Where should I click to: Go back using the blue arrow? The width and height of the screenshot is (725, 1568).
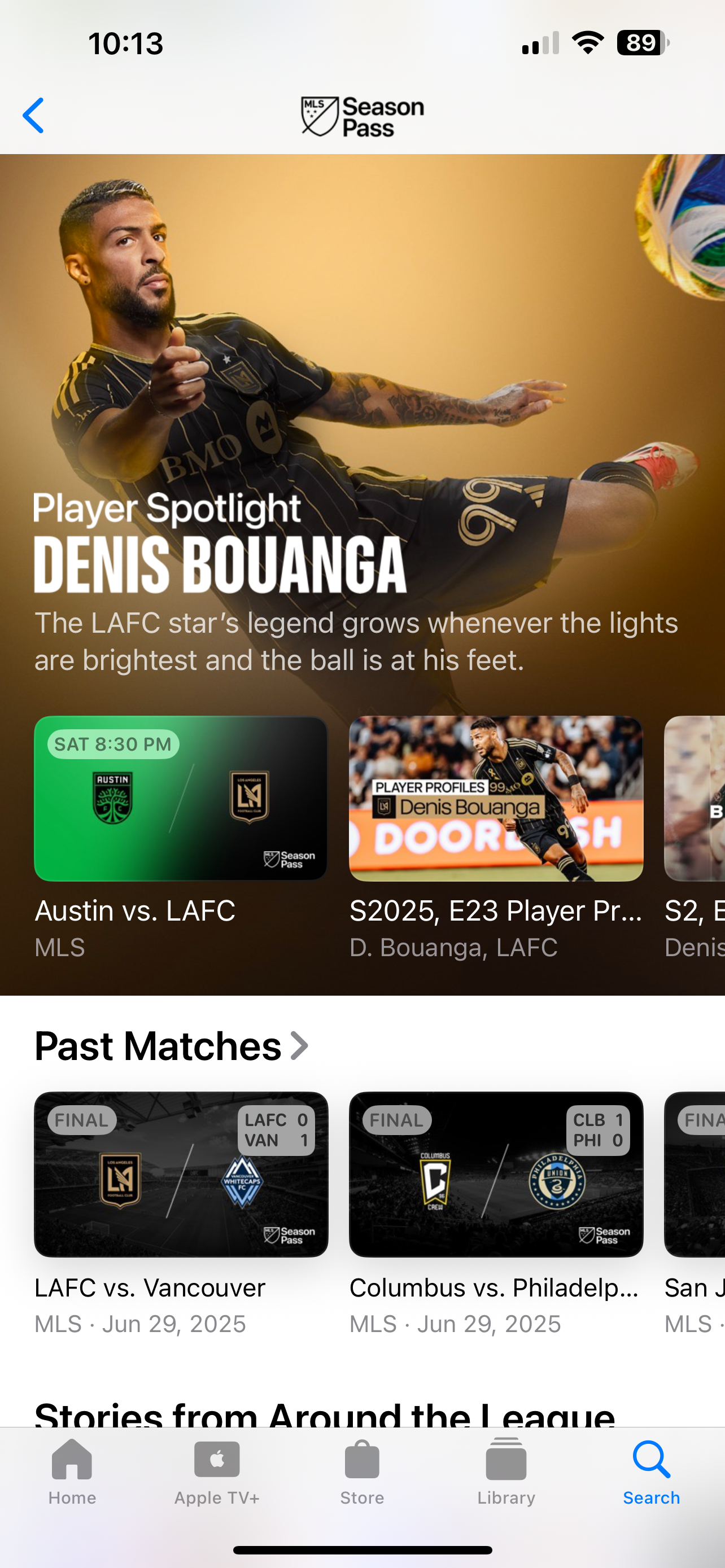(x=33, y=115)
